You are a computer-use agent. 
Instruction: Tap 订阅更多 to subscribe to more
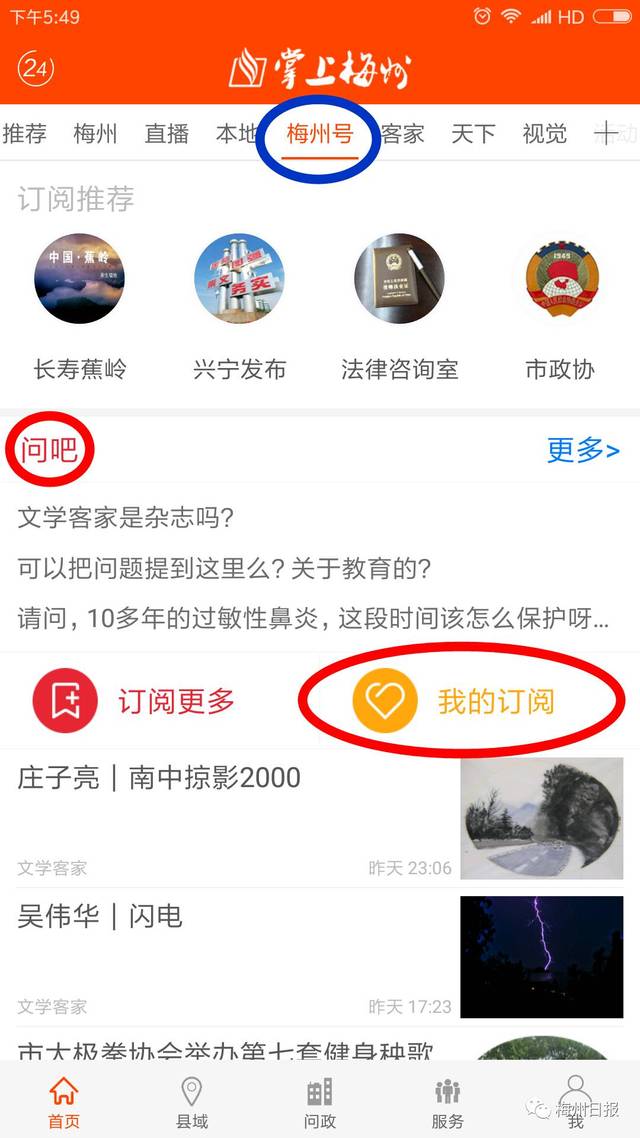click(135, 701)
